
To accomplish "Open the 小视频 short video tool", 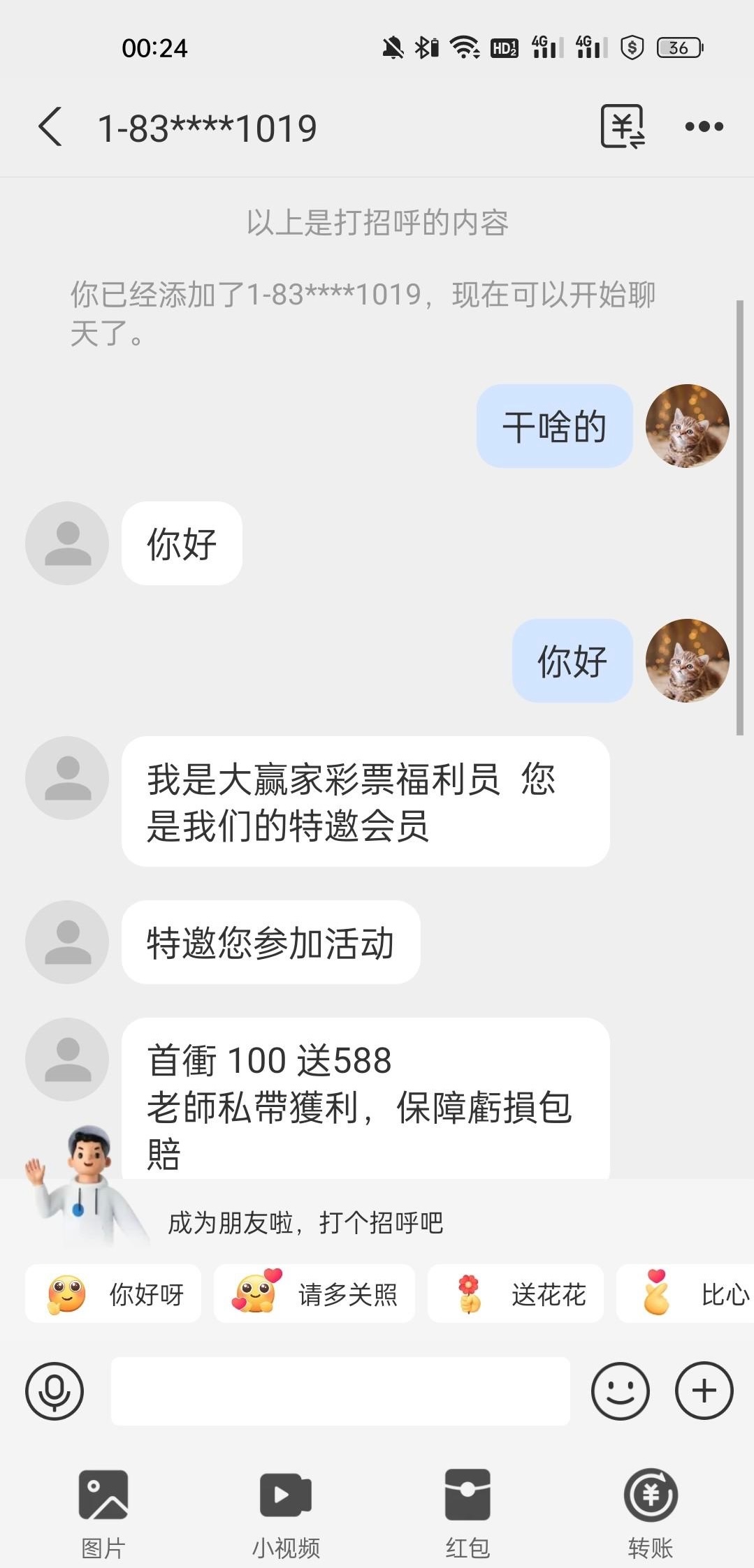I will point(285,1507).
